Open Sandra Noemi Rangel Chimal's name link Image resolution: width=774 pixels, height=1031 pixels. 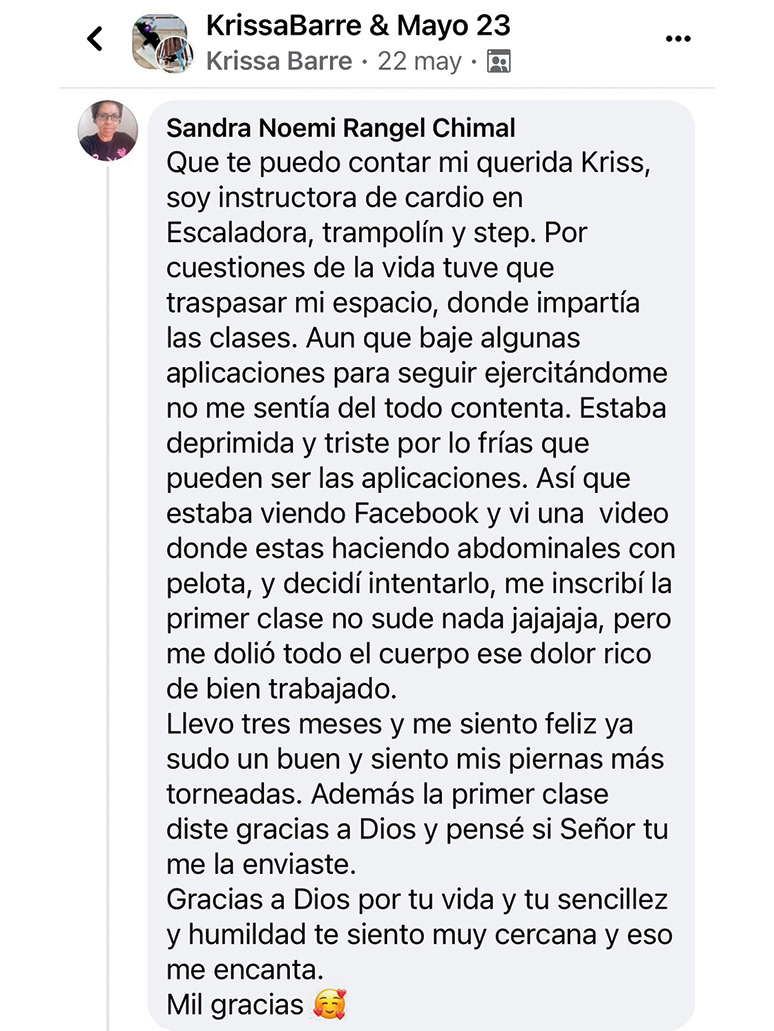tap(341, 128)
